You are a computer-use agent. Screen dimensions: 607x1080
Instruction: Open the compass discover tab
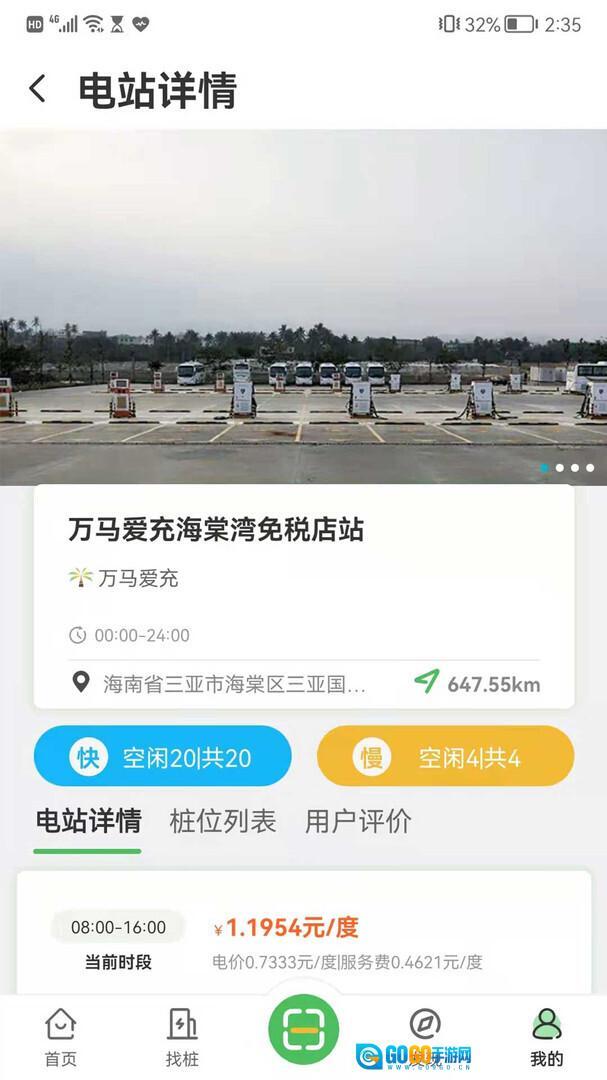pos(425,1030)
